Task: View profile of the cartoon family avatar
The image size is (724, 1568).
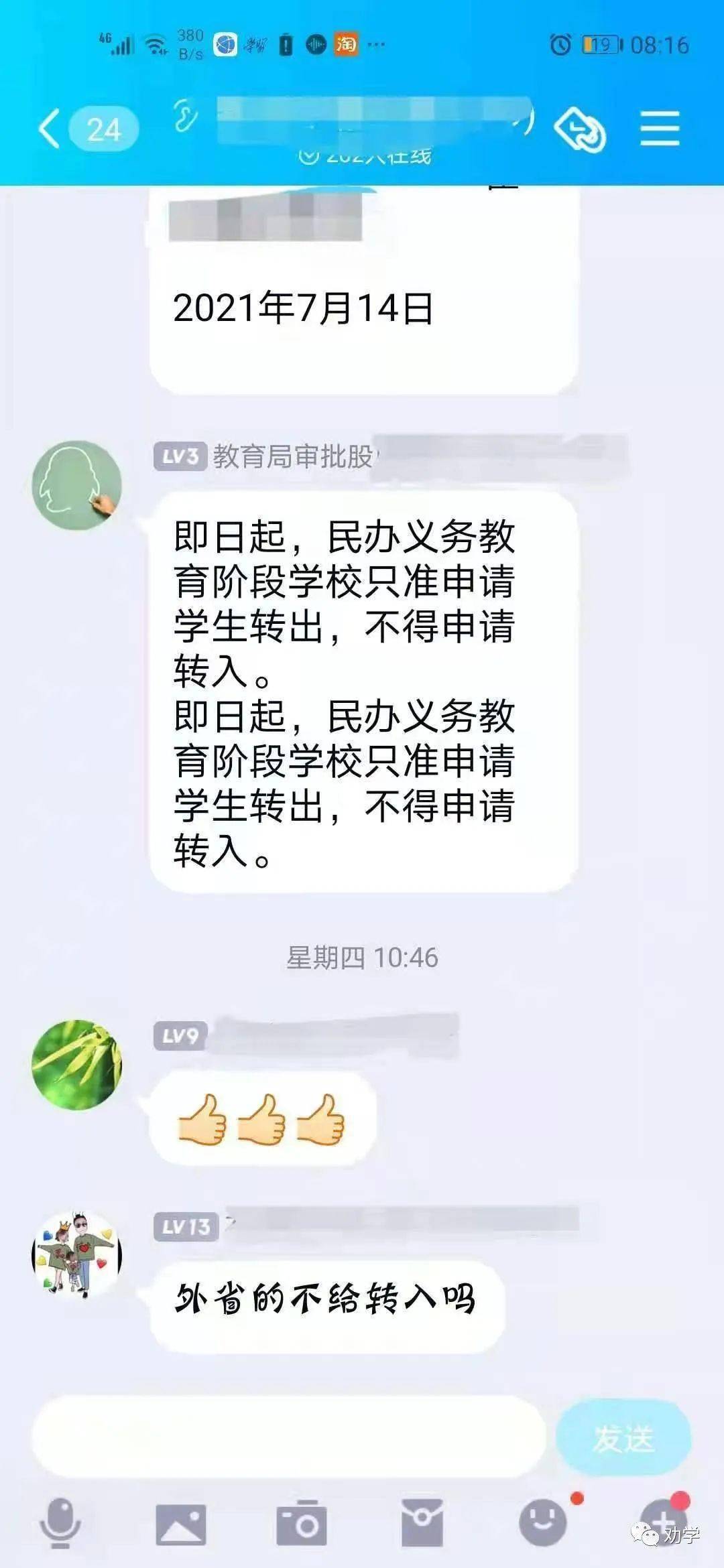Action: pos(77,1255)
